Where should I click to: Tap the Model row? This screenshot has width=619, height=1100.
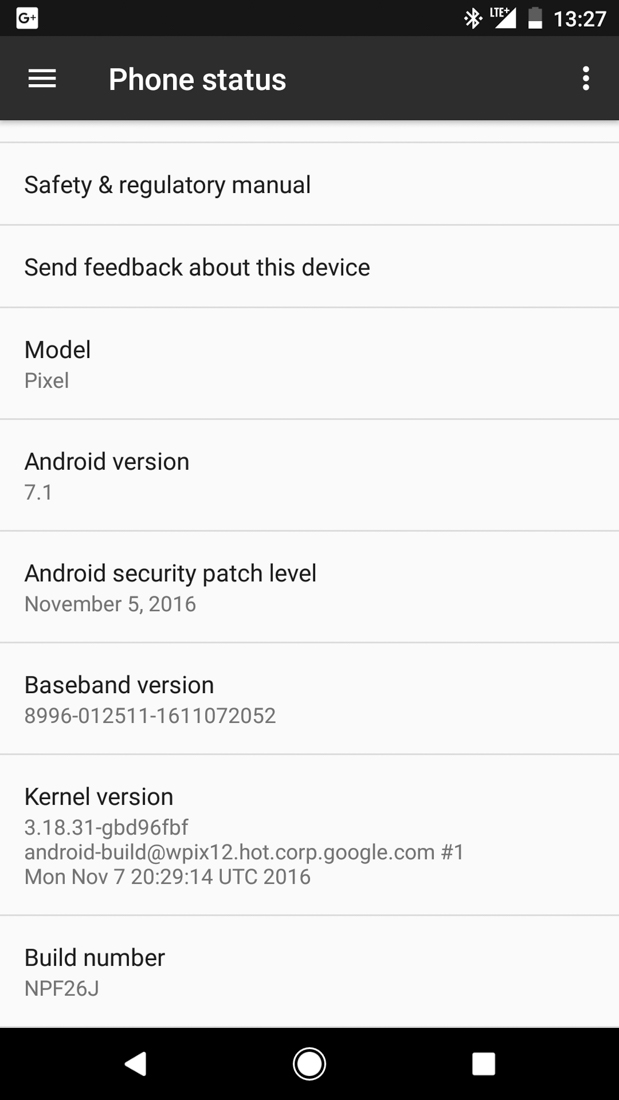coord(310,364)
